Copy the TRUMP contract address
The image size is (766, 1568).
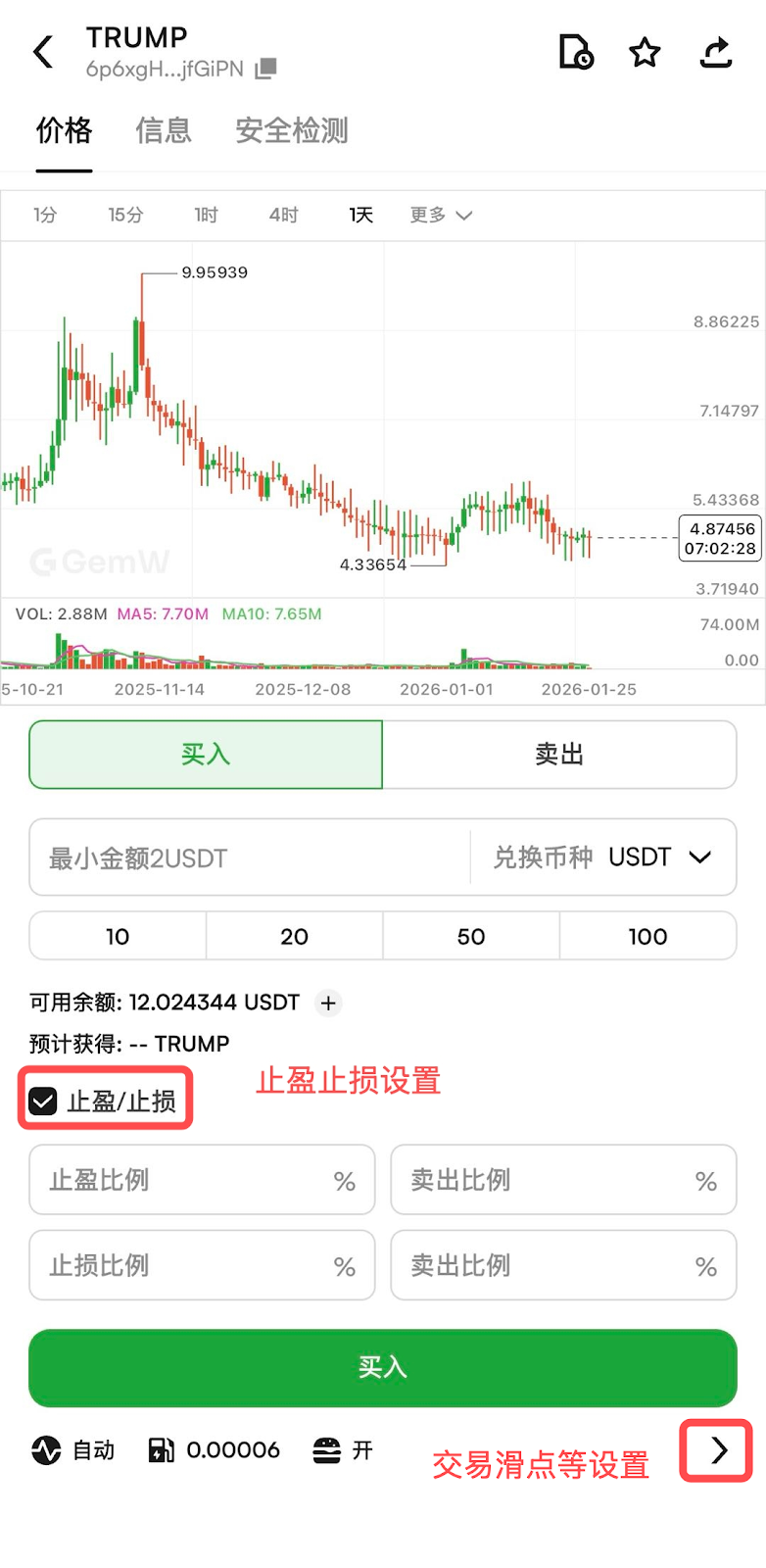pos(265,70)
